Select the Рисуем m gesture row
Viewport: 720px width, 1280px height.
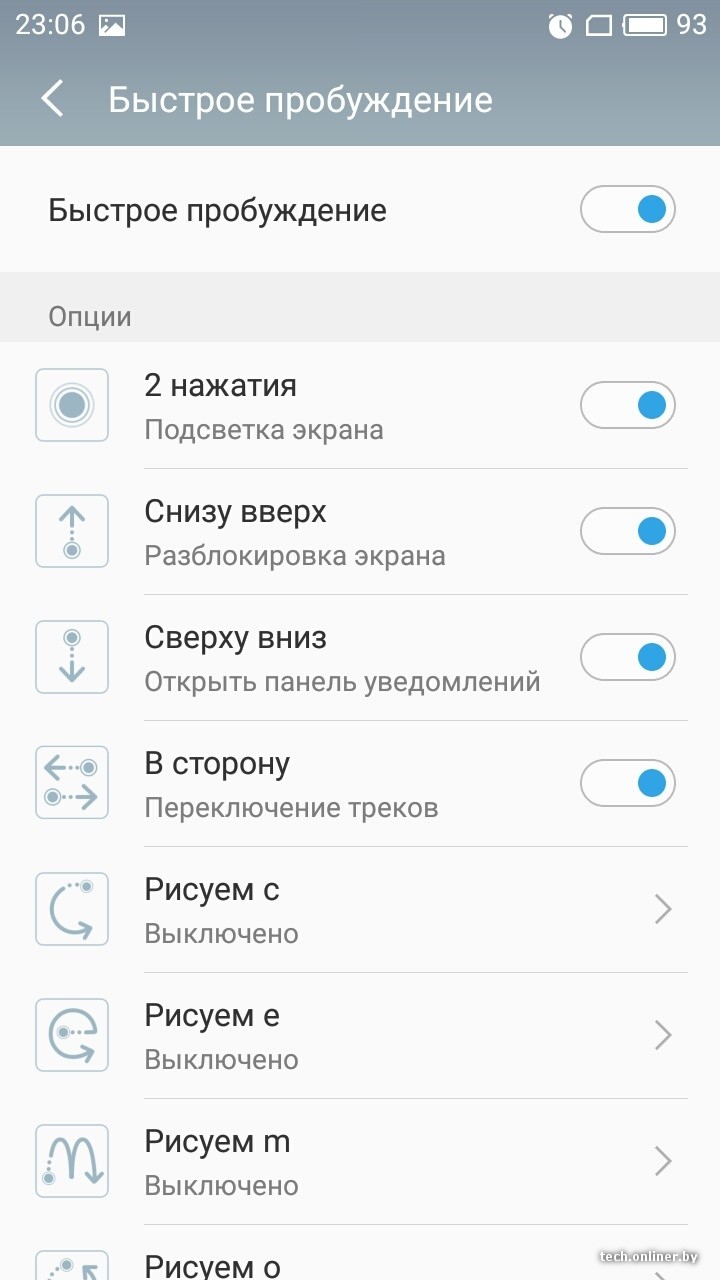click(400, 1162)
